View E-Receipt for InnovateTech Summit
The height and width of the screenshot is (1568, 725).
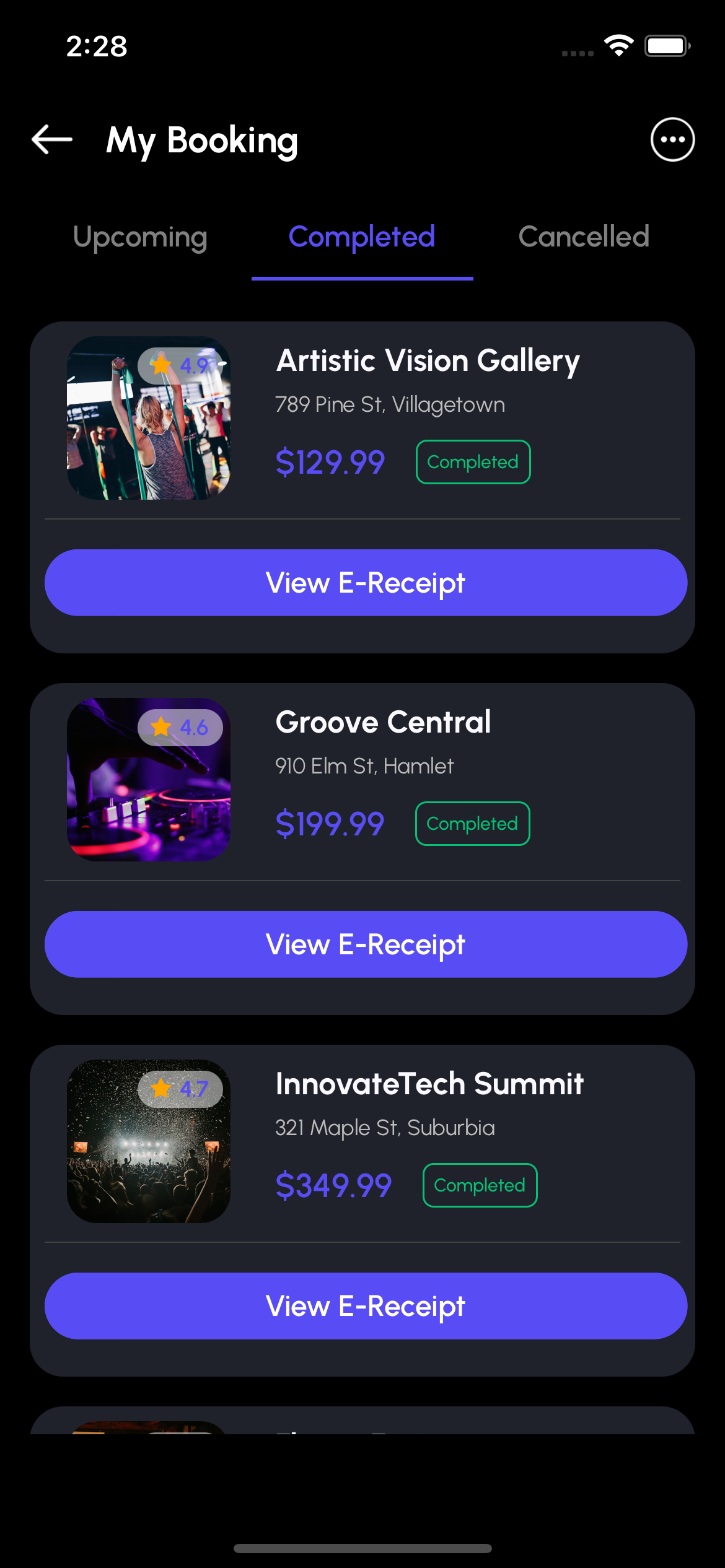[x=366, y=1306]
